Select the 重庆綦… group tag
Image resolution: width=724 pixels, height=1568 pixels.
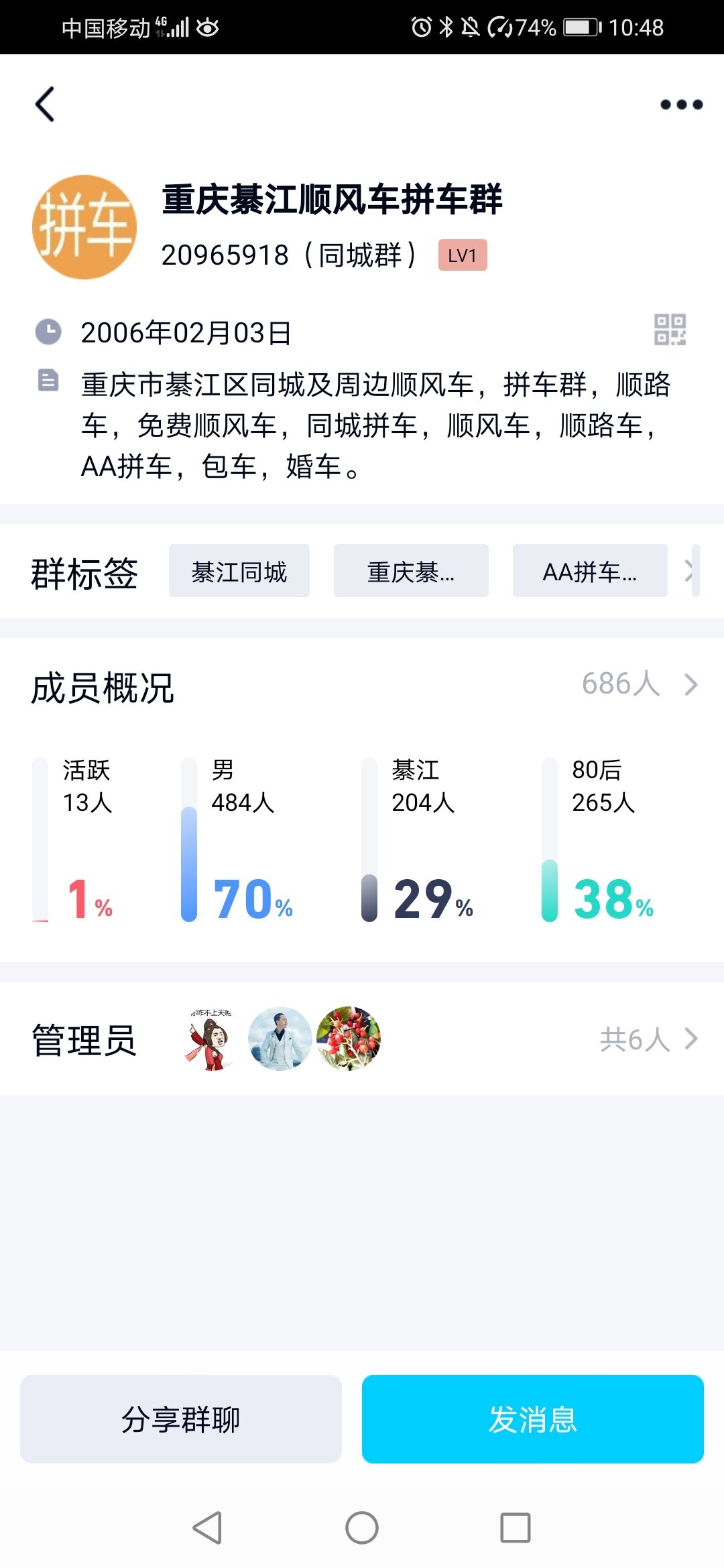coord(411,572)
